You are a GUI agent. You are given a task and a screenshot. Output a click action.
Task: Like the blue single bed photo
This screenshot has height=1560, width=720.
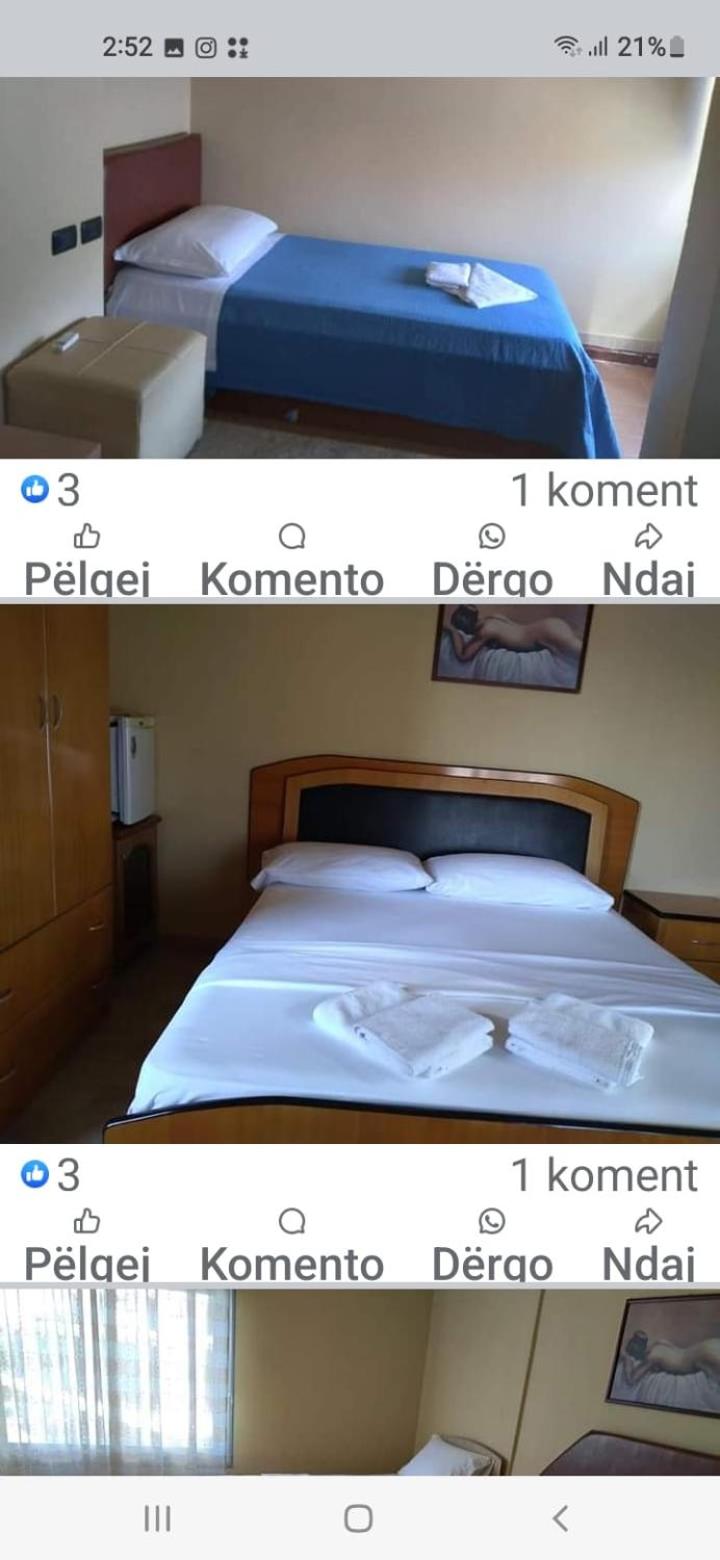point(87,560)
